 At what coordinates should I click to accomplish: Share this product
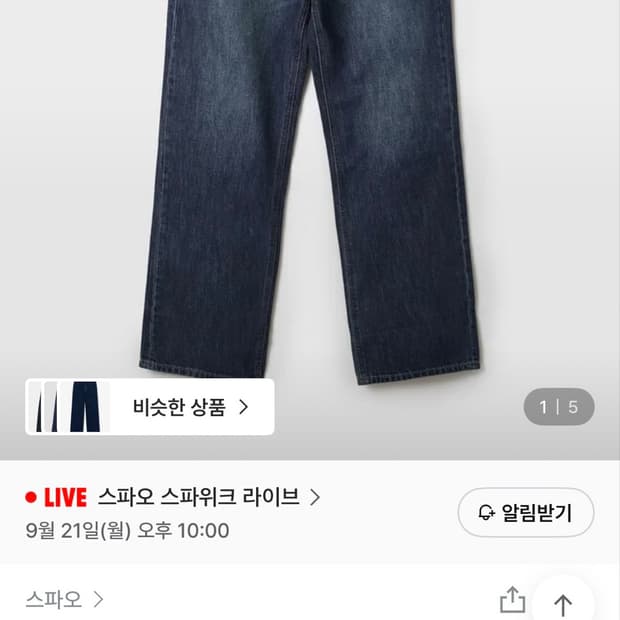pyautogui.click(x=512, y=600)
